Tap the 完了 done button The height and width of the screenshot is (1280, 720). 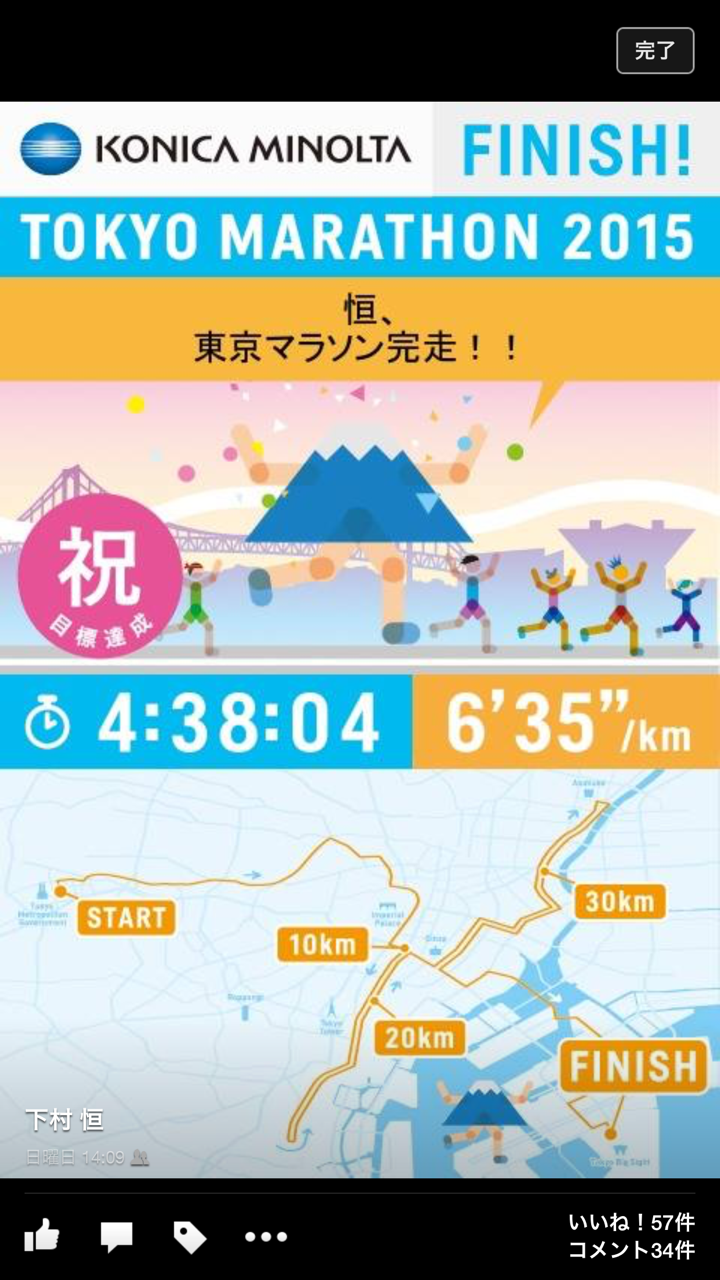coord(655,50)
